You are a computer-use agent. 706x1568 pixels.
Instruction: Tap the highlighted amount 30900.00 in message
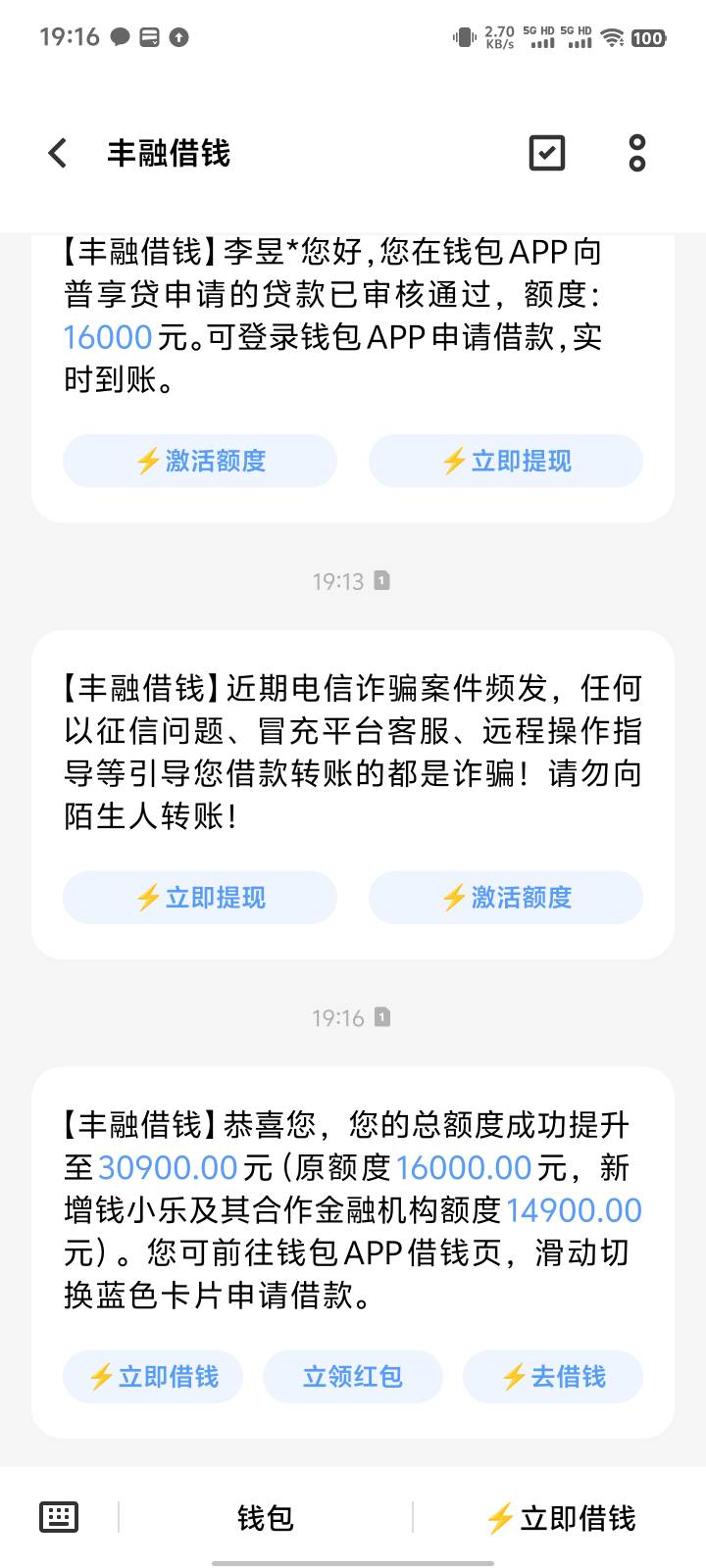tap(168, 1167)
